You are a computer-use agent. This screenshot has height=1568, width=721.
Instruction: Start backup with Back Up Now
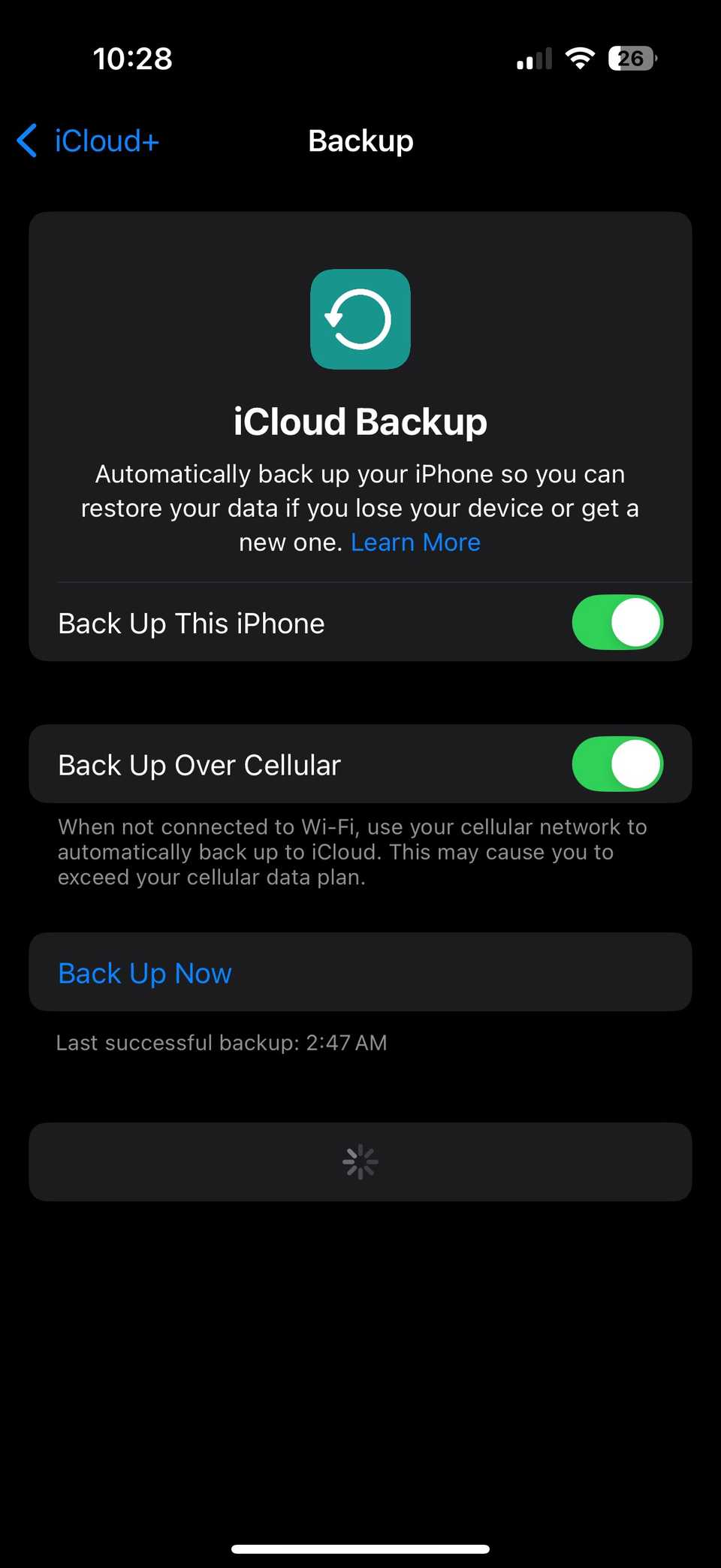click(x=146, y=973)
